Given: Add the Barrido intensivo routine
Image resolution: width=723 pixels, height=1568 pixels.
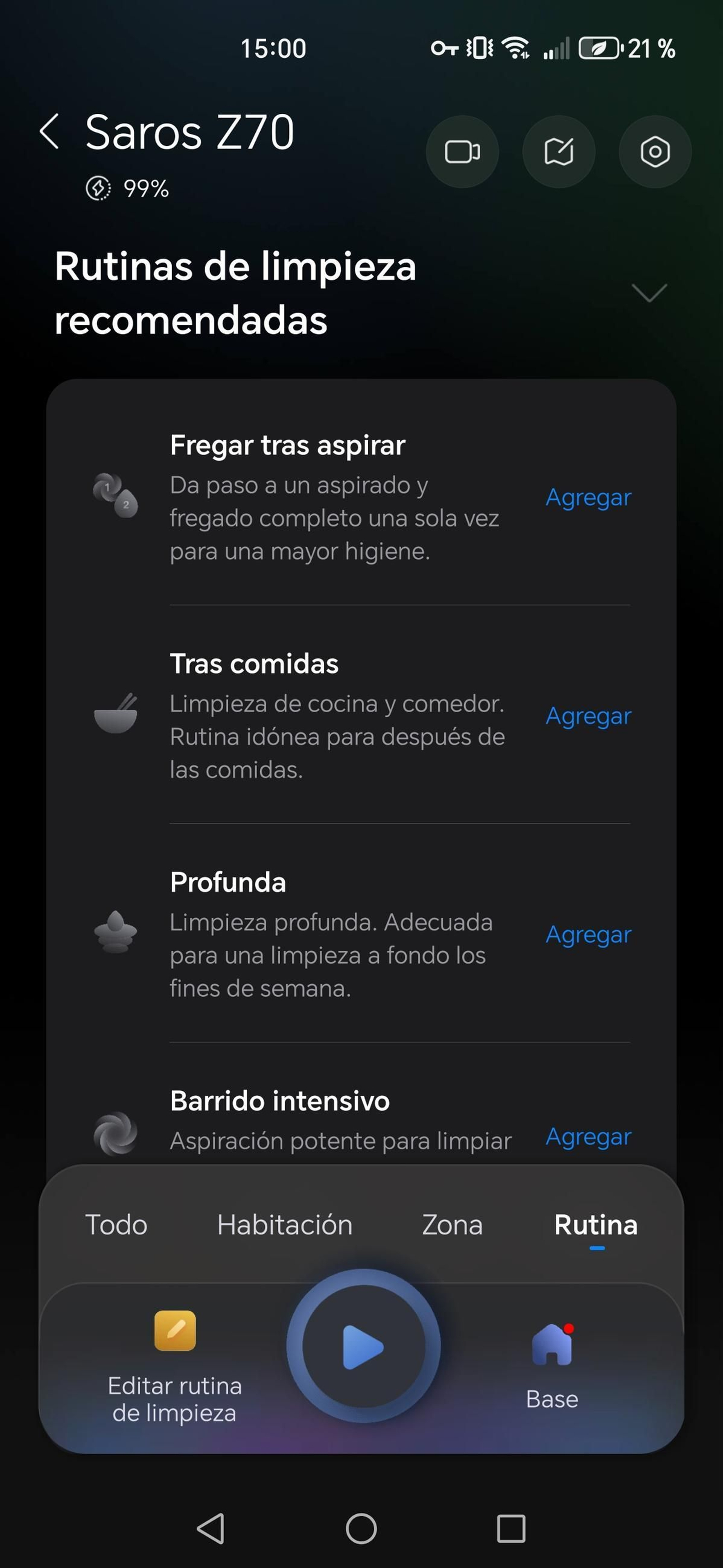Looking at the screenshot, I should 588,1136.
